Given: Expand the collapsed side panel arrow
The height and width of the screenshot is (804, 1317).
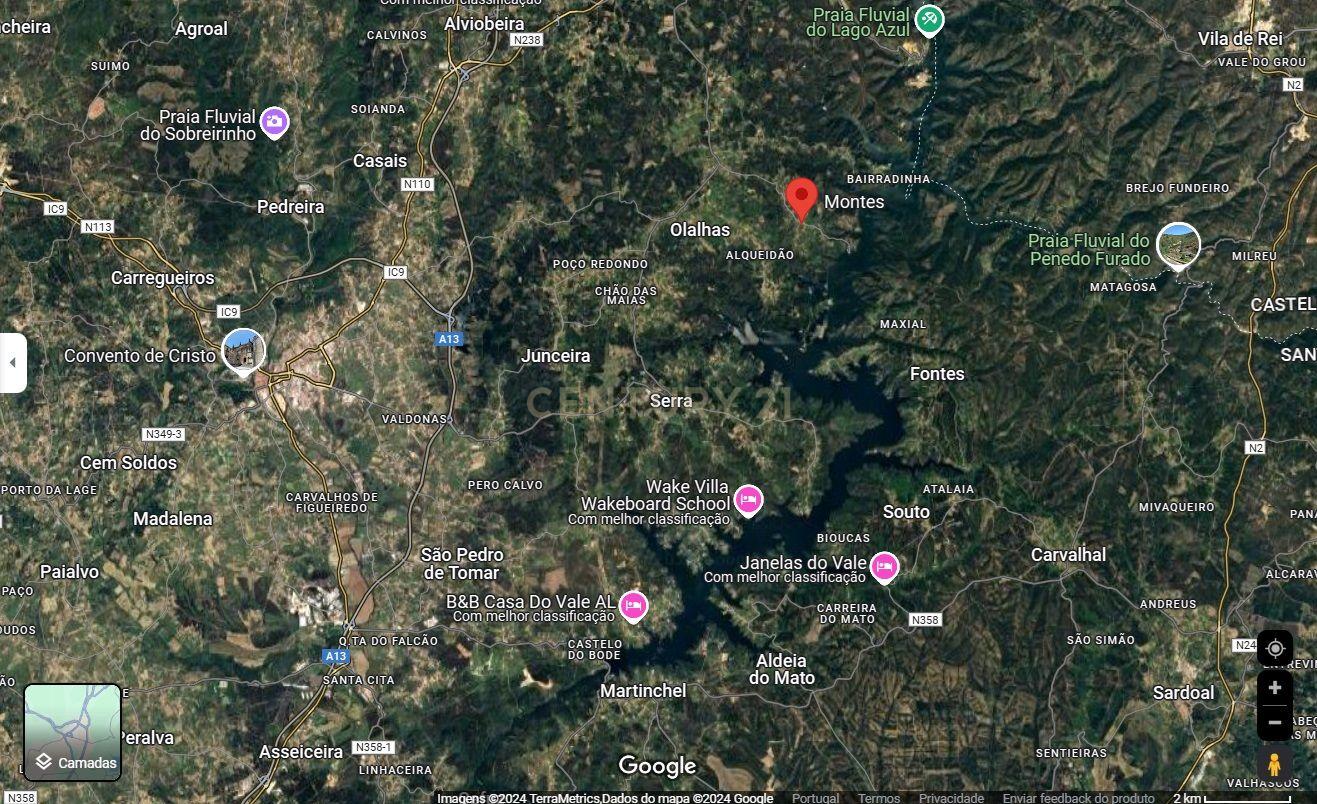Looking at the screenshot, I should [x=12, y=362].
